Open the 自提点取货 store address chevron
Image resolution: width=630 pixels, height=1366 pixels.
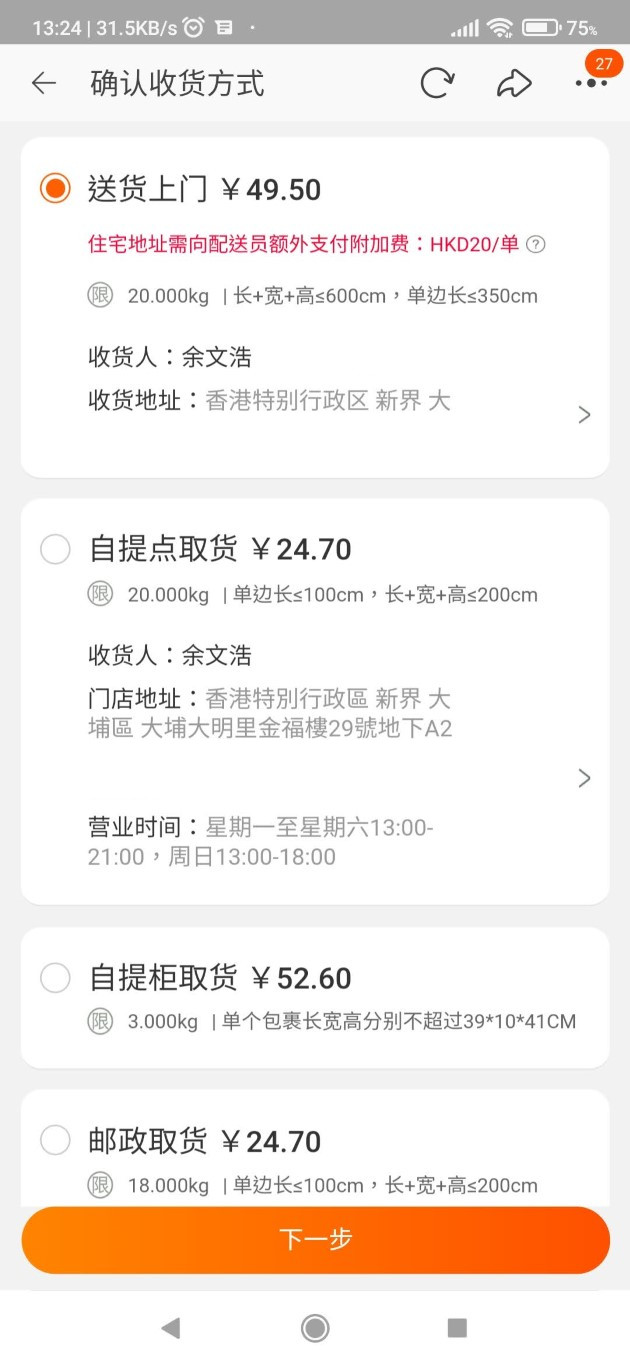coord(585,778)
